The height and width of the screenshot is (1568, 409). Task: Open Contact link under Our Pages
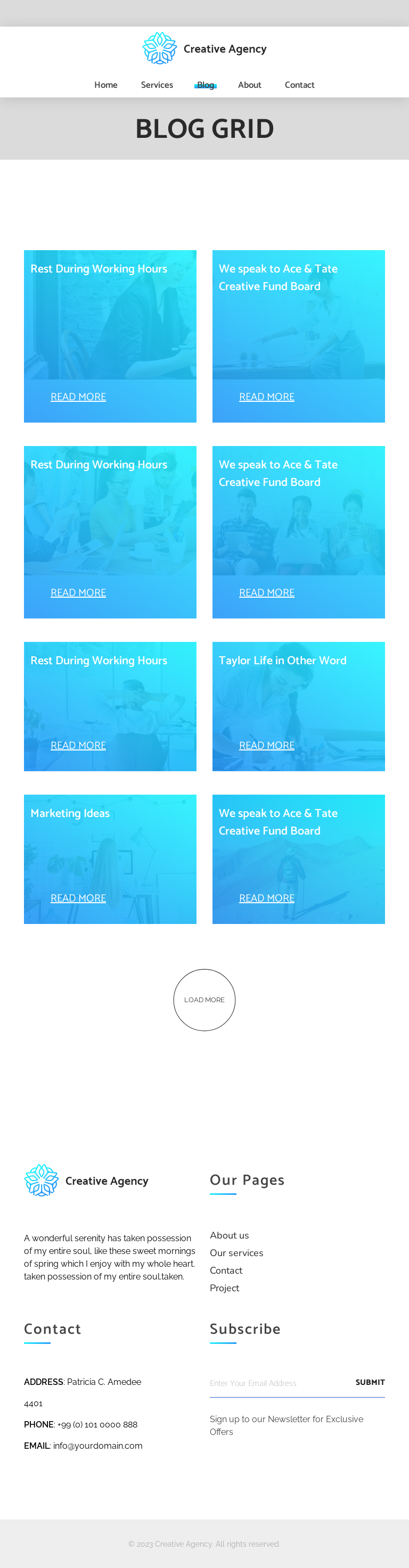coord(226,1270)
